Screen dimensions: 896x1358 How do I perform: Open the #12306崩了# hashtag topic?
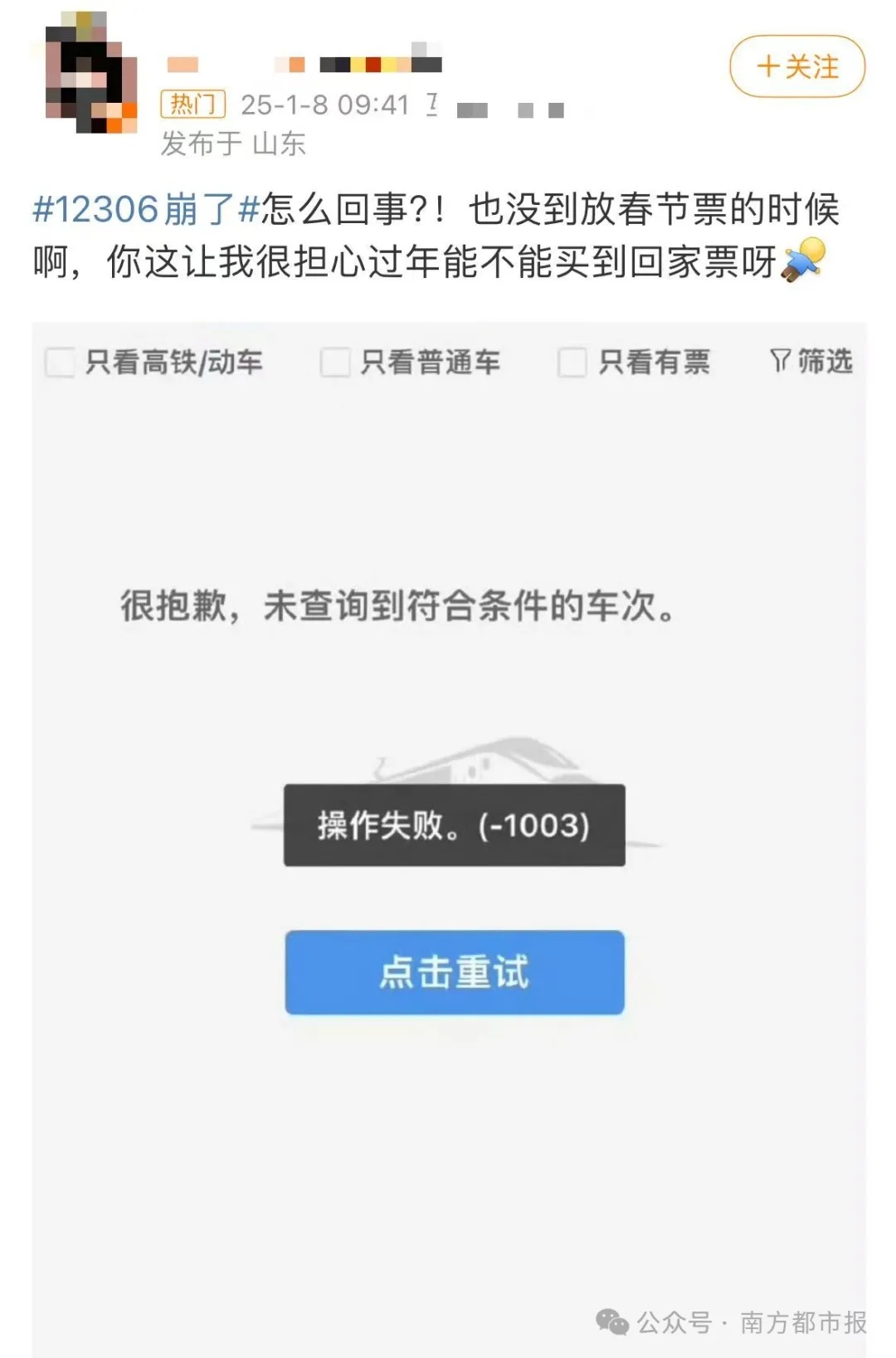(146, 209)
